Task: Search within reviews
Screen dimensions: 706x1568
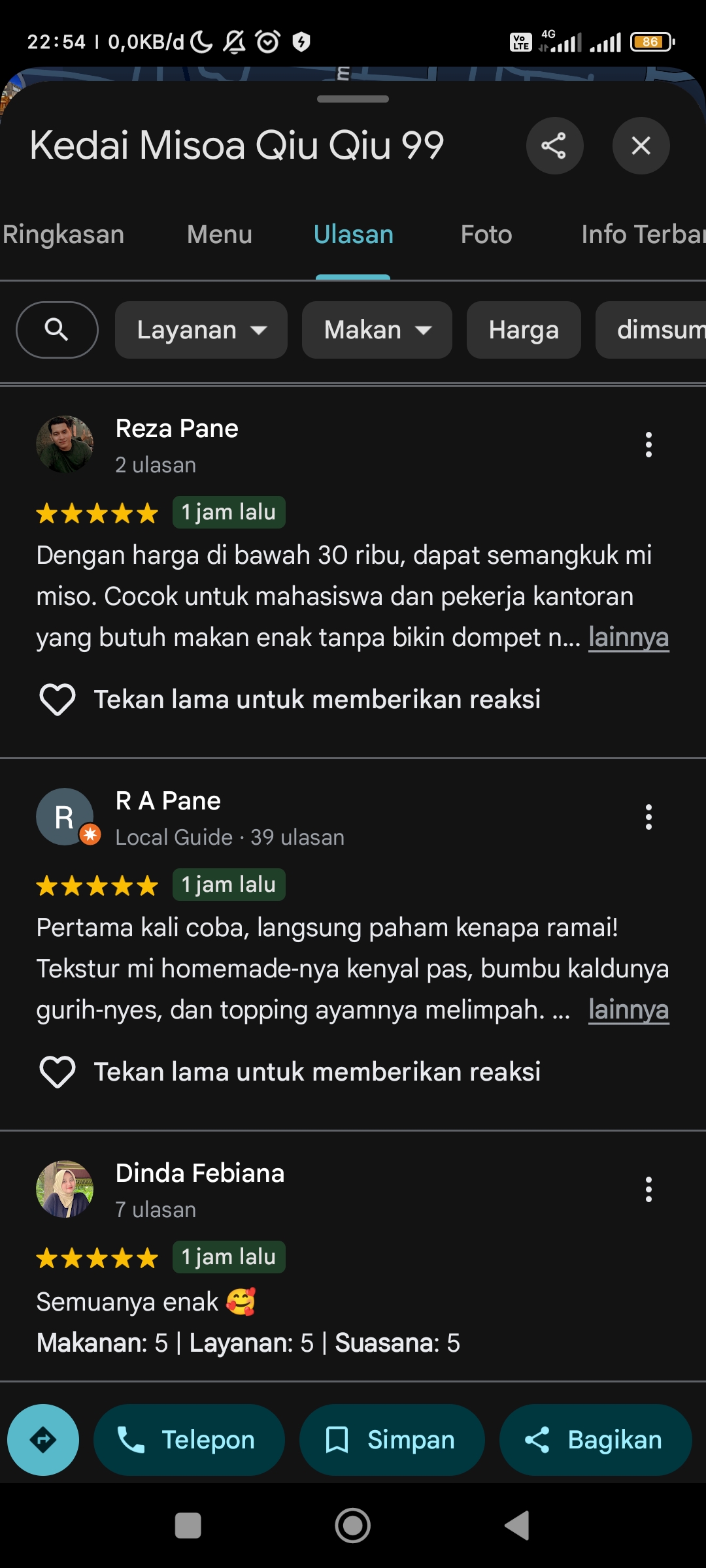Action: (57, 330)
